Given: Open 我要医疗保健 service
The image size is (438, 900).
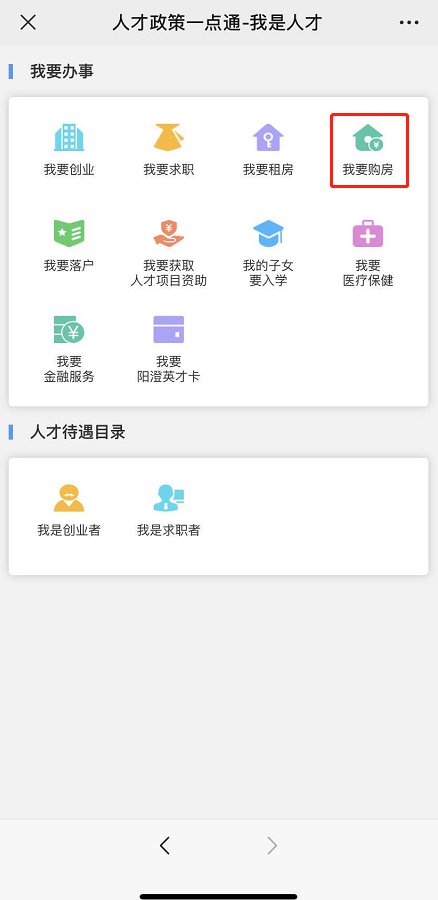Looking at the screenshot, I should coord(368,253).
